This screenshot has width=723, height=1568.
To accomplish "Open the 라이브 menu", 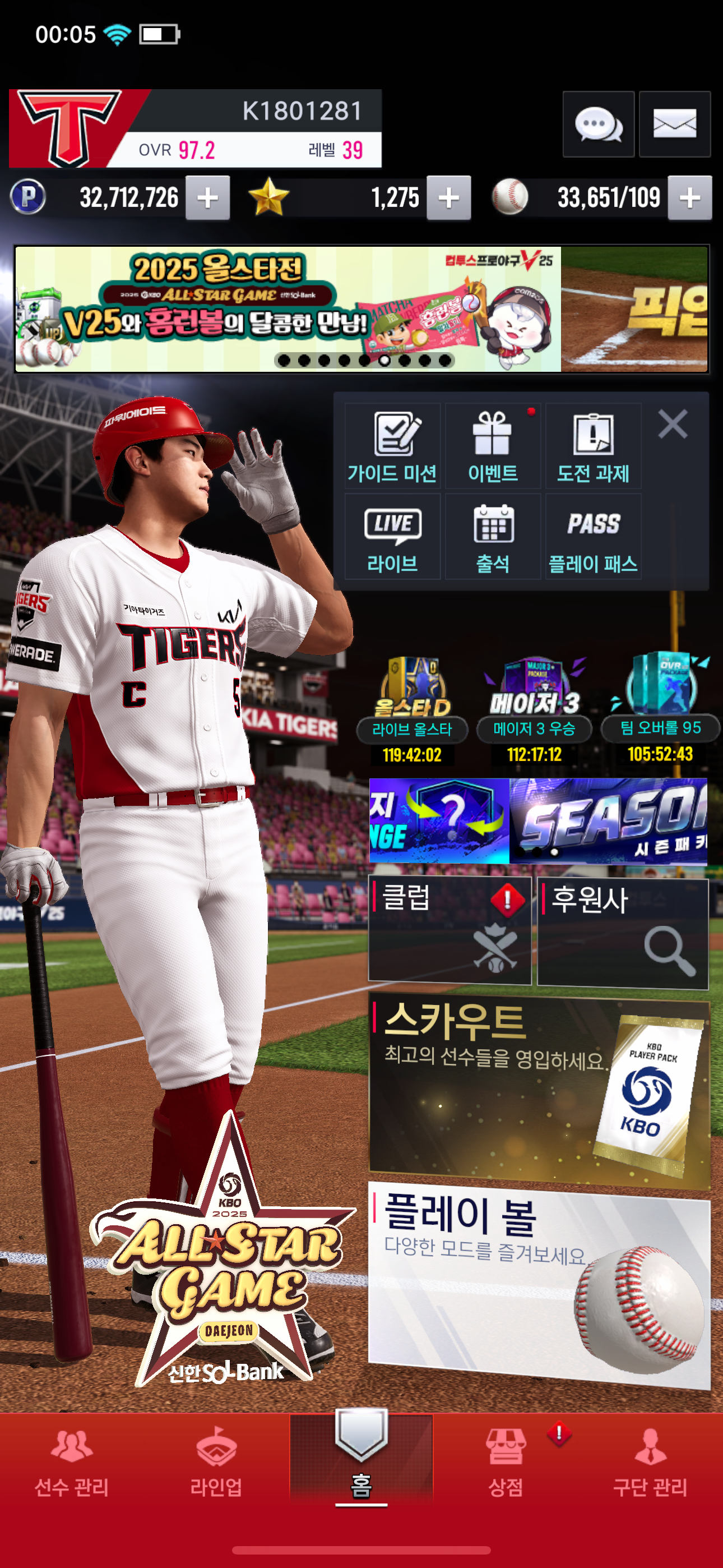I will (392, 536).
